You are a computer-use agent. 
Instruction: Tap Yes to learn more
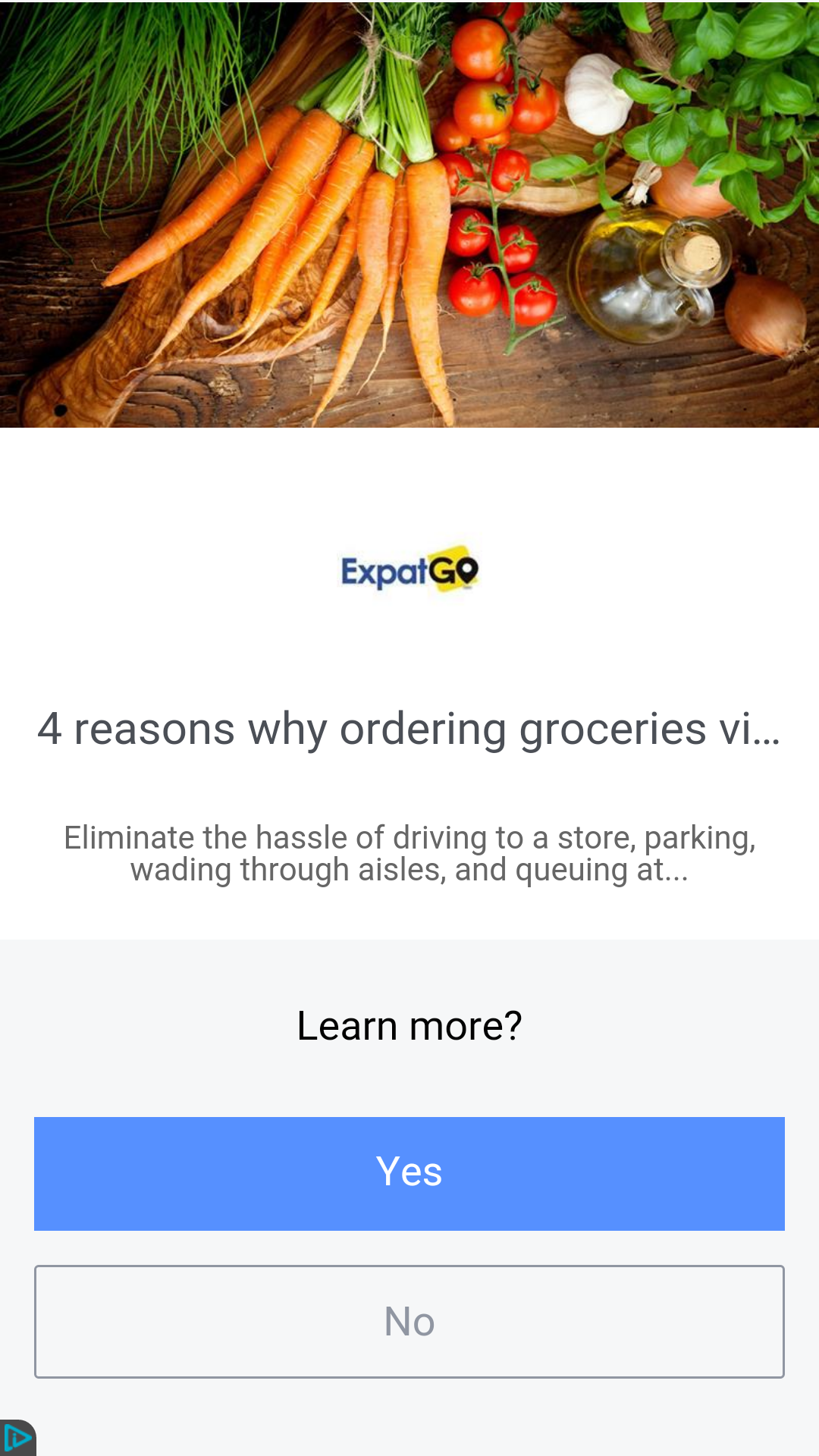(x=409, y=1173)
